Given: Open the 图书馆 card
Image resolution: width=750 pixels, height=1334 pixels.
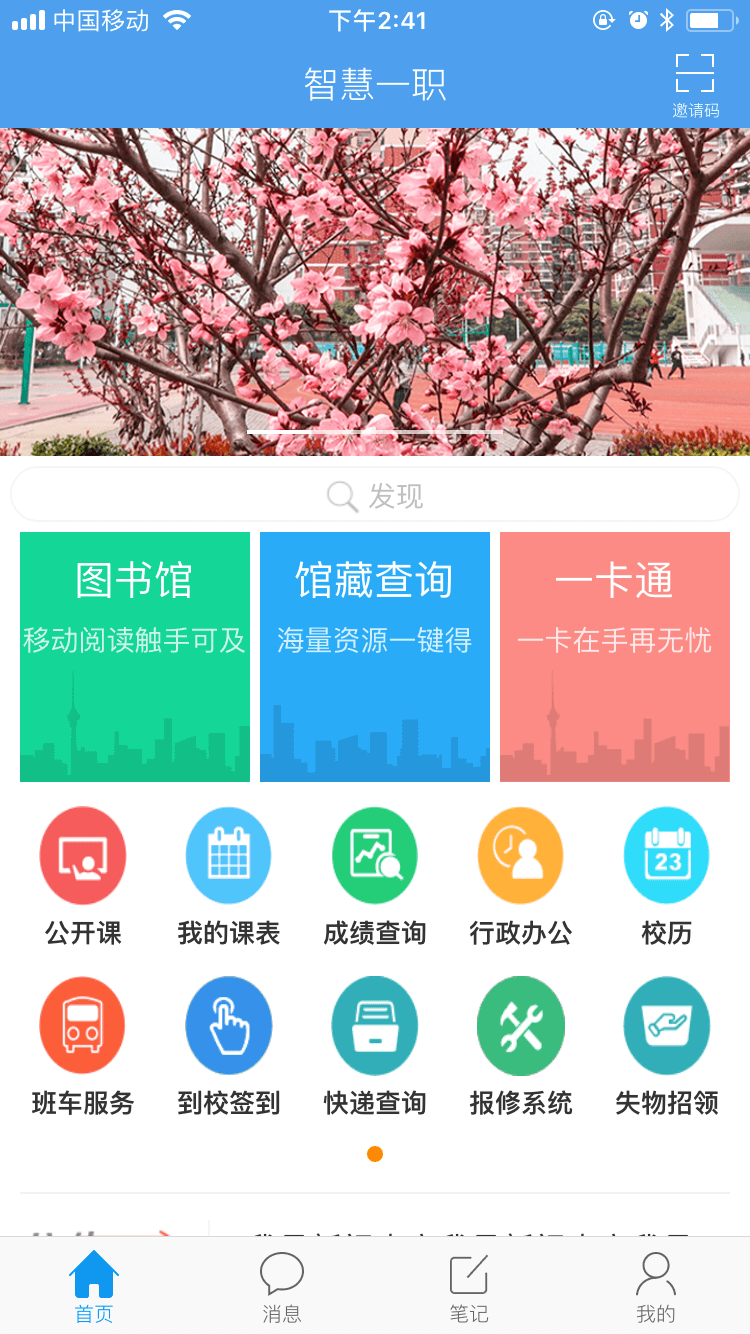Looking at the screenshot, I should click(x=135, y=656).
